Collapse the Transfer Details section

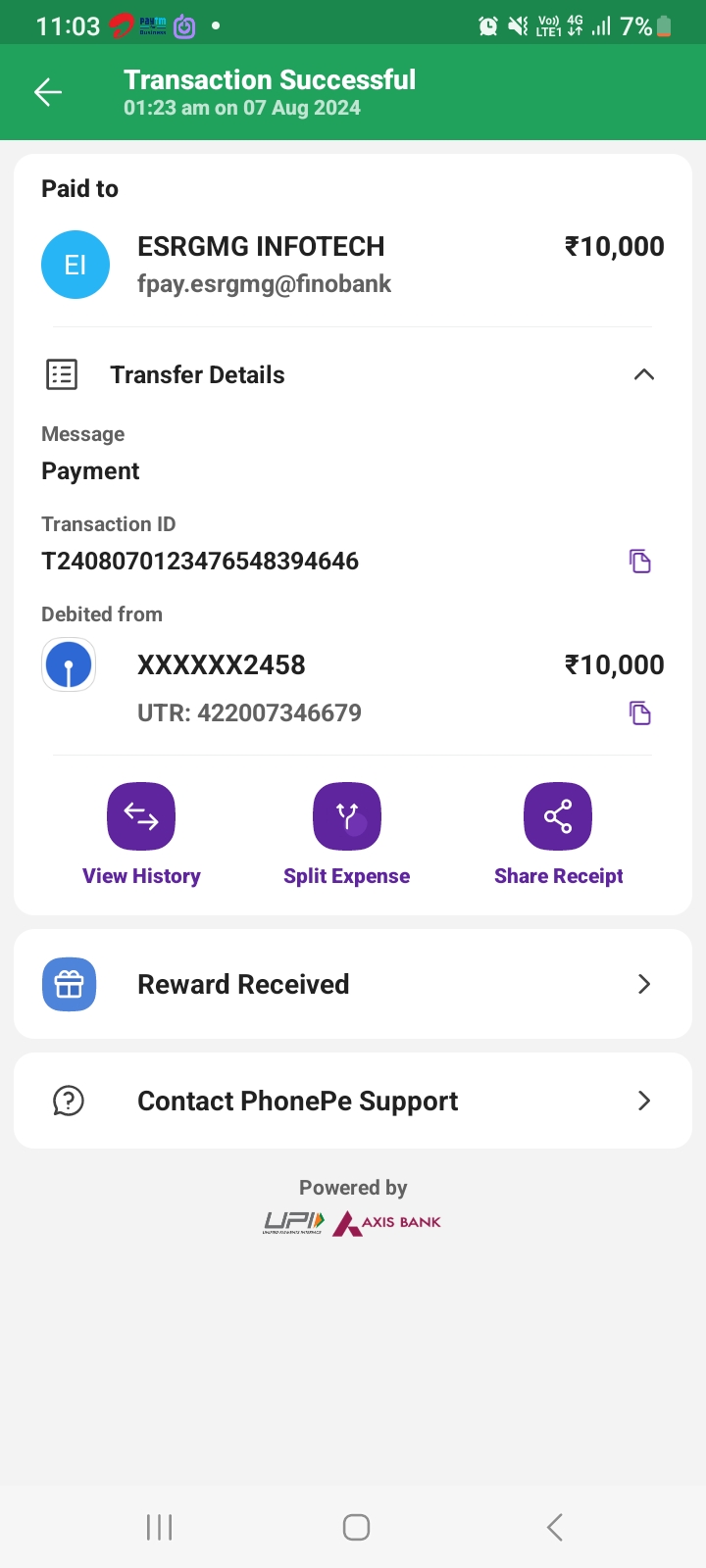tap(643, 374)
